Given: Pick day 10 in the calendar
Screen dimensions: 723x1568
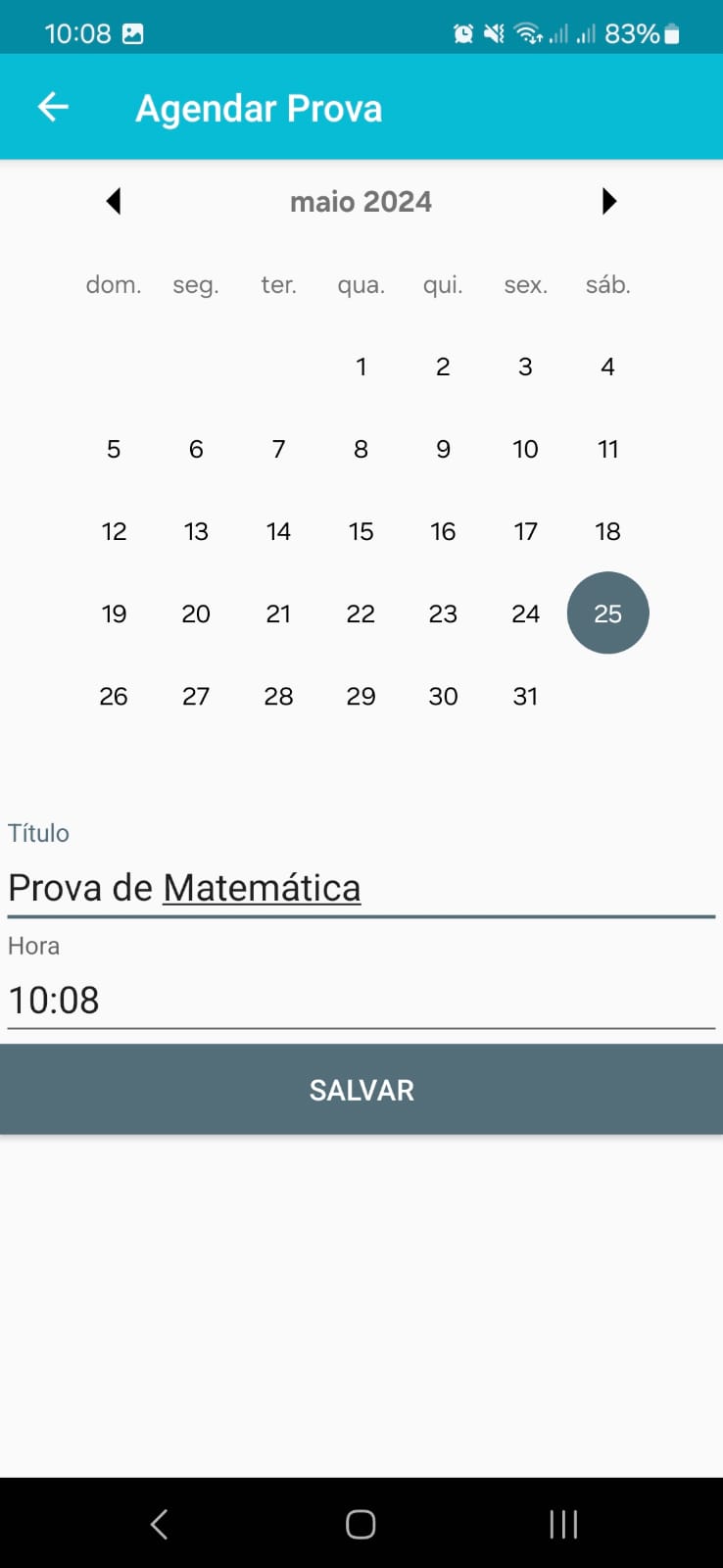Looking at the screenshot, I should point(525,449).
